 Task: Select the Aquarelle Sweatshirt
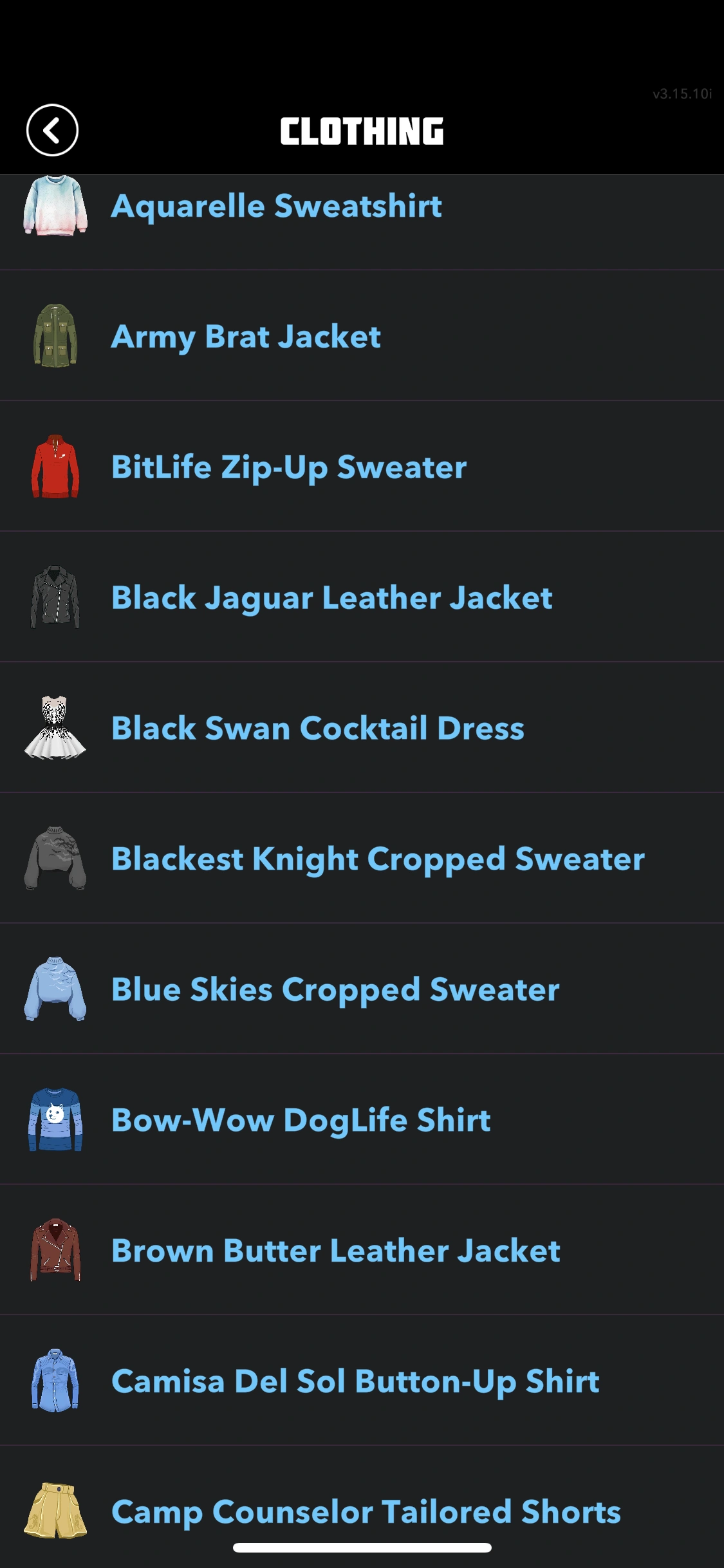point(277,207)
